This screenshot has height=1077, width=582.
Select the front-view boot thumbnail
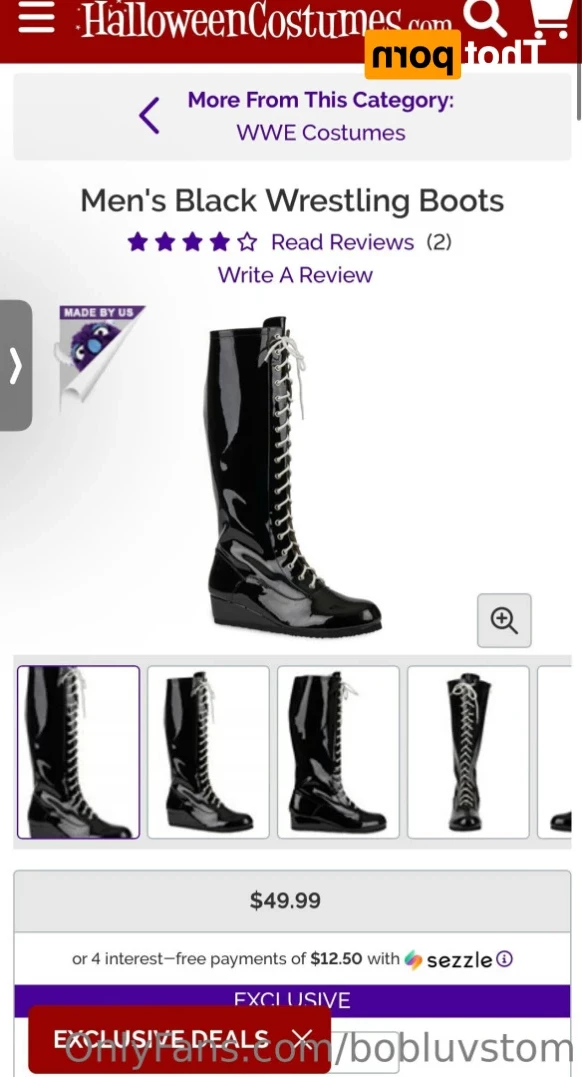click(x=468, y=752)
